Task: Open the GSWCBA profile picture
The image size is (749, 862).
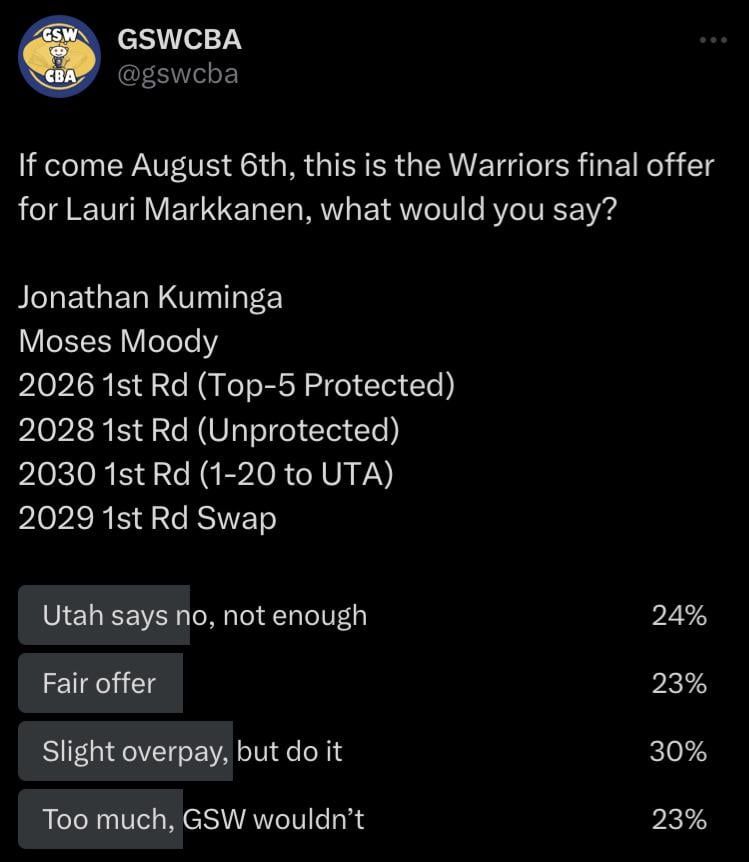Action: [x=59, y=56]
